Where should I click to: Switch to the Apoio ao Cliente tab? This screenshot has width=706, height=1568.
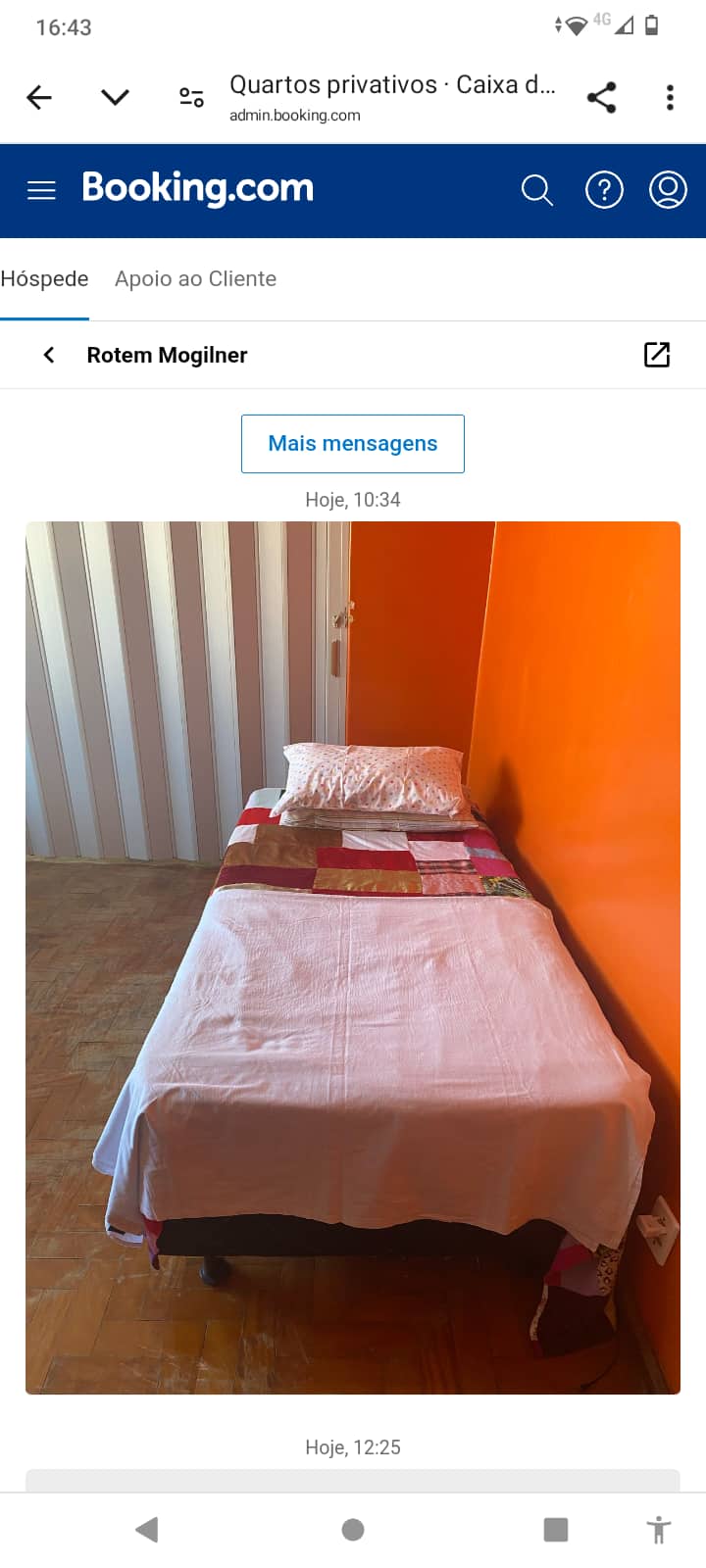(195, 279)
